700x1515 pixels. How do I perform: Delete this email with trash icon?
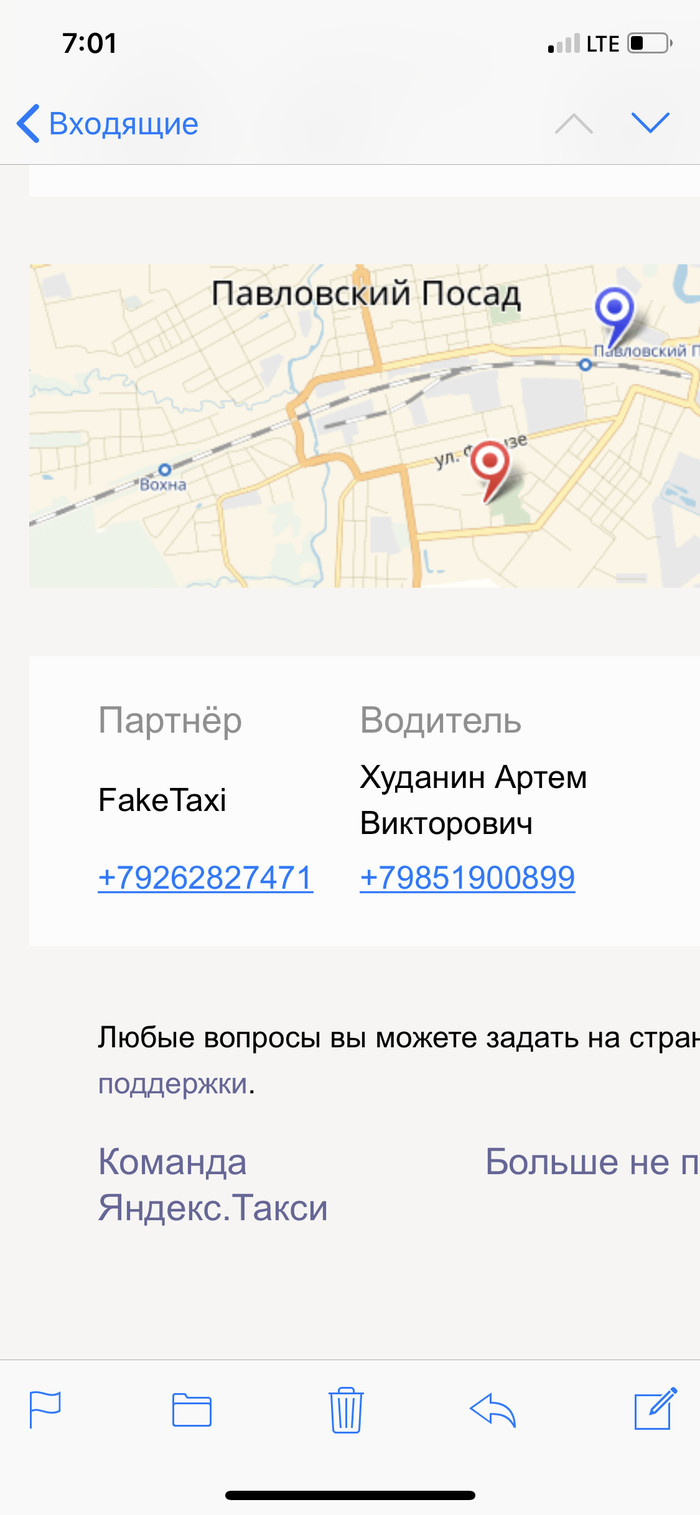pos(346,1410)
